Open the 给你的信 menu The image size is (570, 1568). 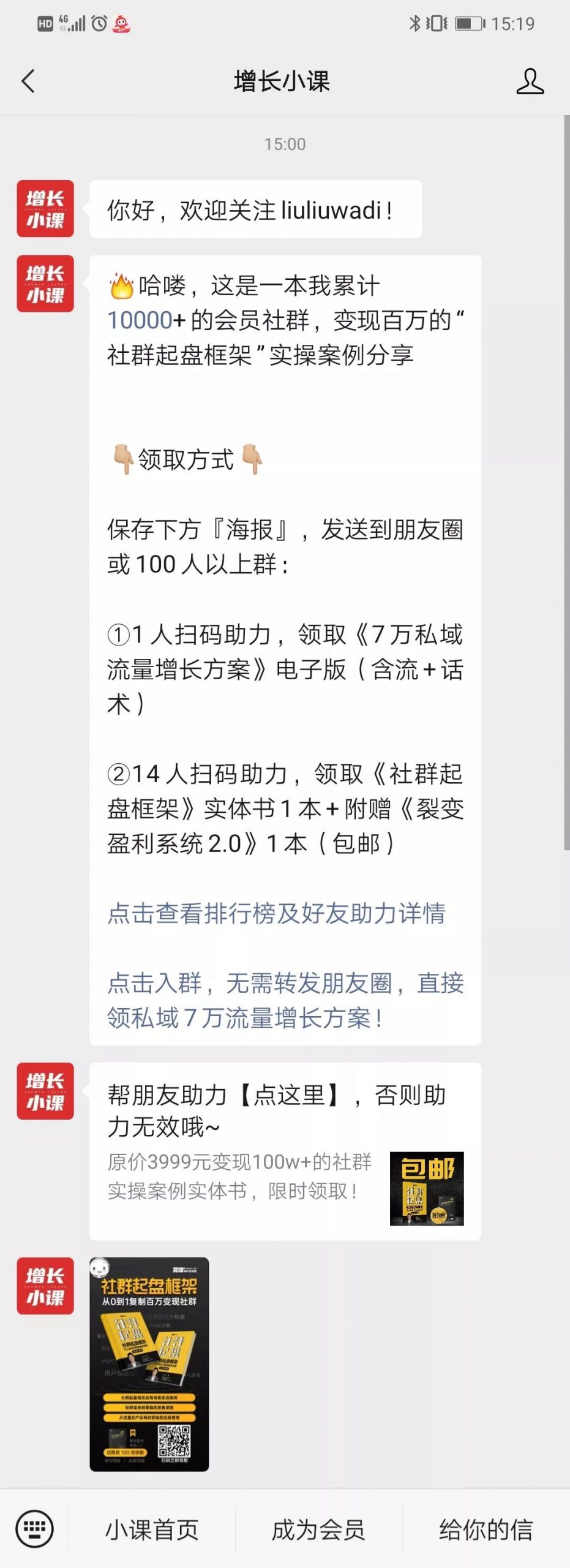click(x=486, y=1529)
